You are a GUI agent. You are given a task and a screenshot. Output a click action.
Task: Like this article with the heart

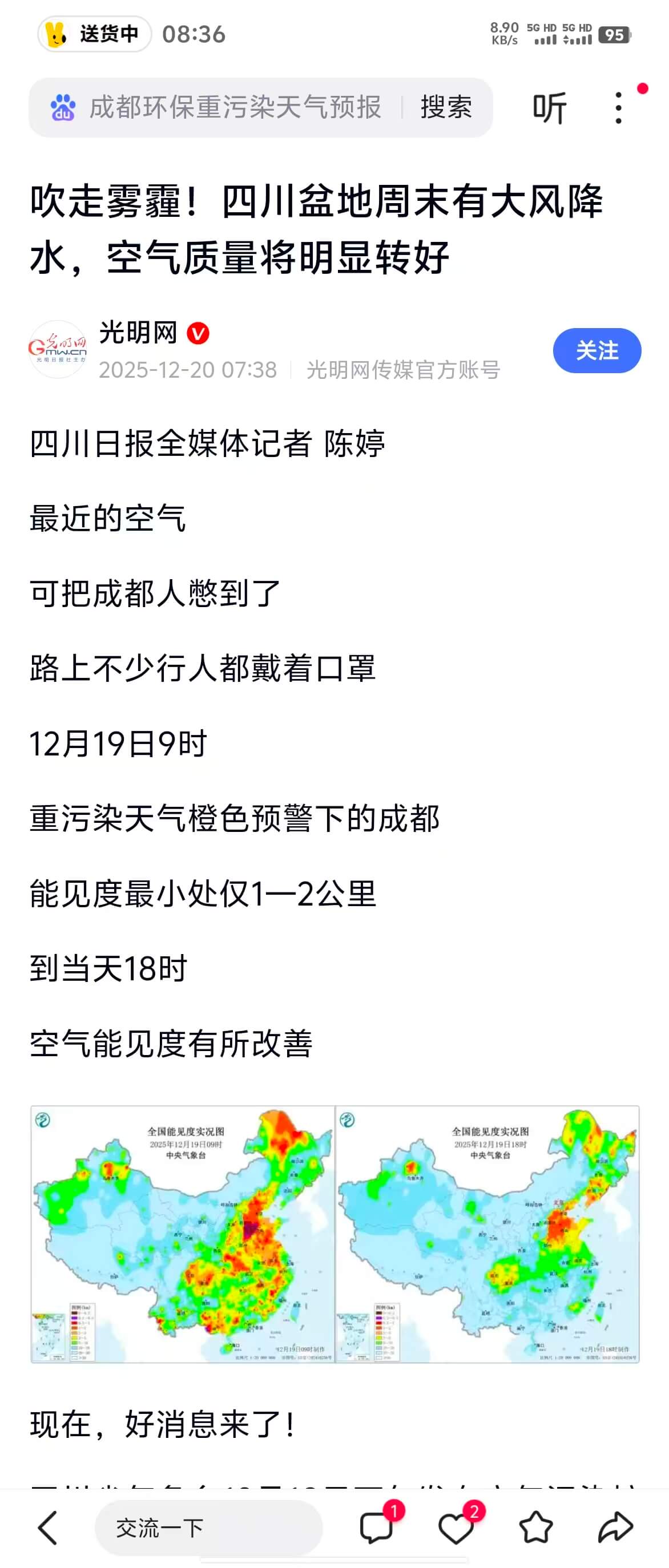coord(456,1528)
